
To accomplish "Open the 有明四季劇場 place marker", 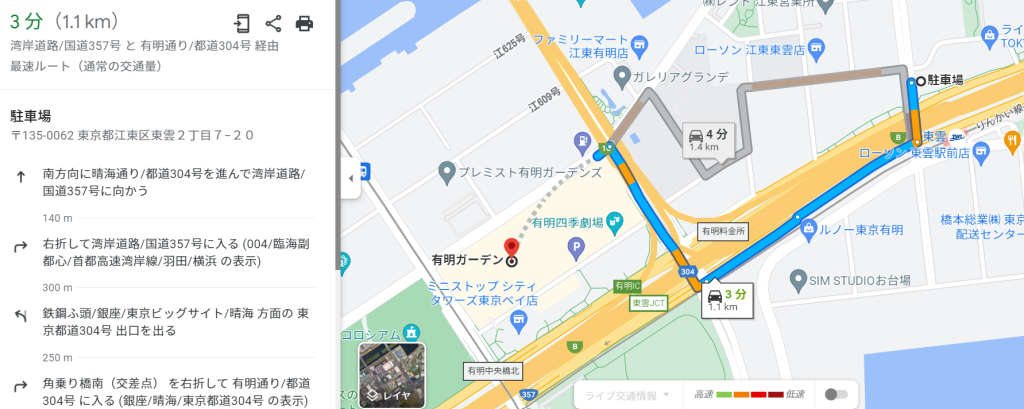I will tap(614, 218).
